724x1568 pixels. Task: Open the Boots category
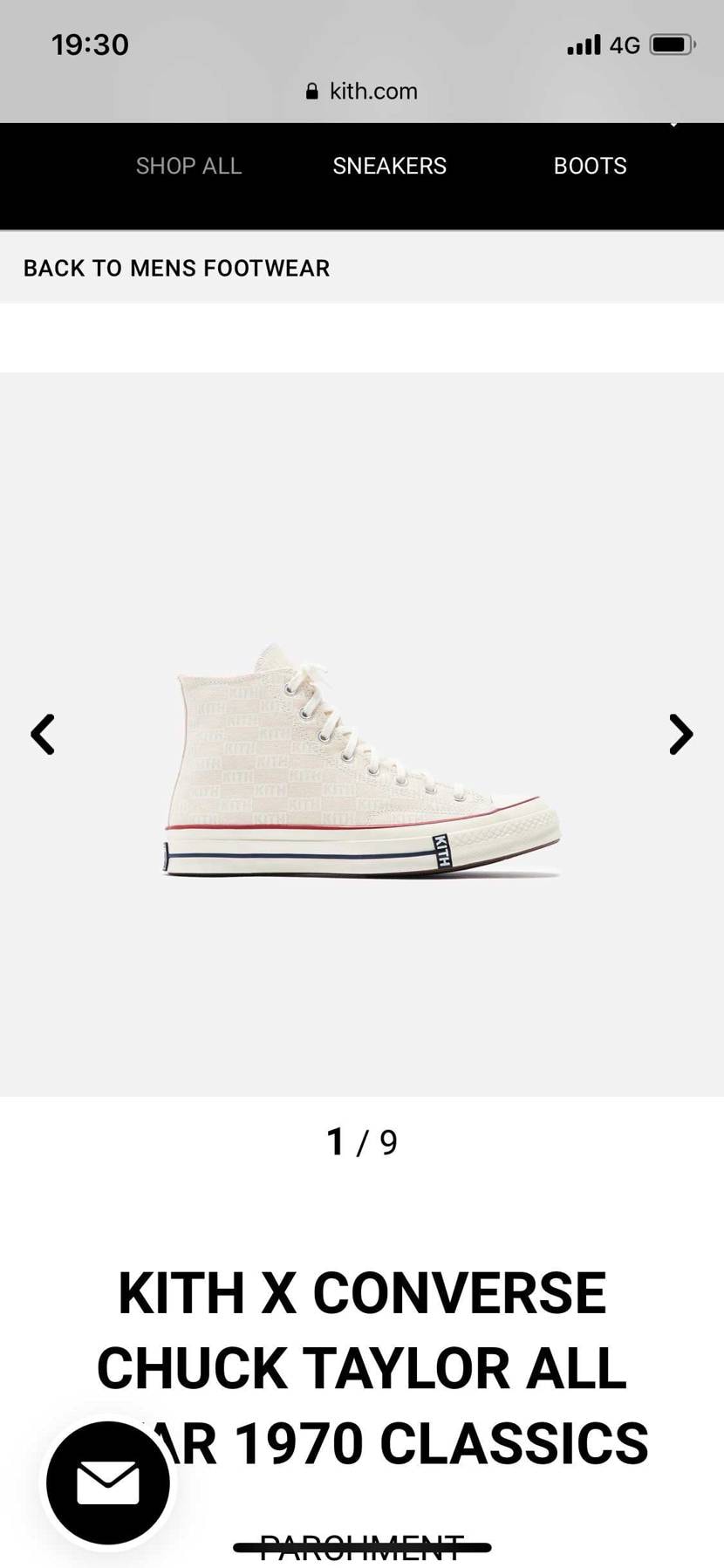click(x=590, y=166)
